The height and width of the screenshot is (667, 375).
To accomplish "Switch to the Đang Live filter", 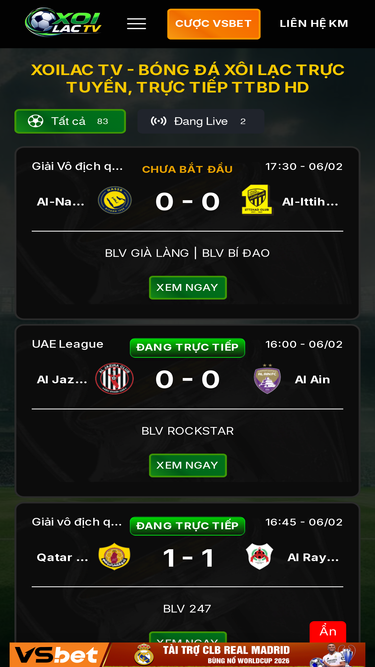I will (201, 121).
